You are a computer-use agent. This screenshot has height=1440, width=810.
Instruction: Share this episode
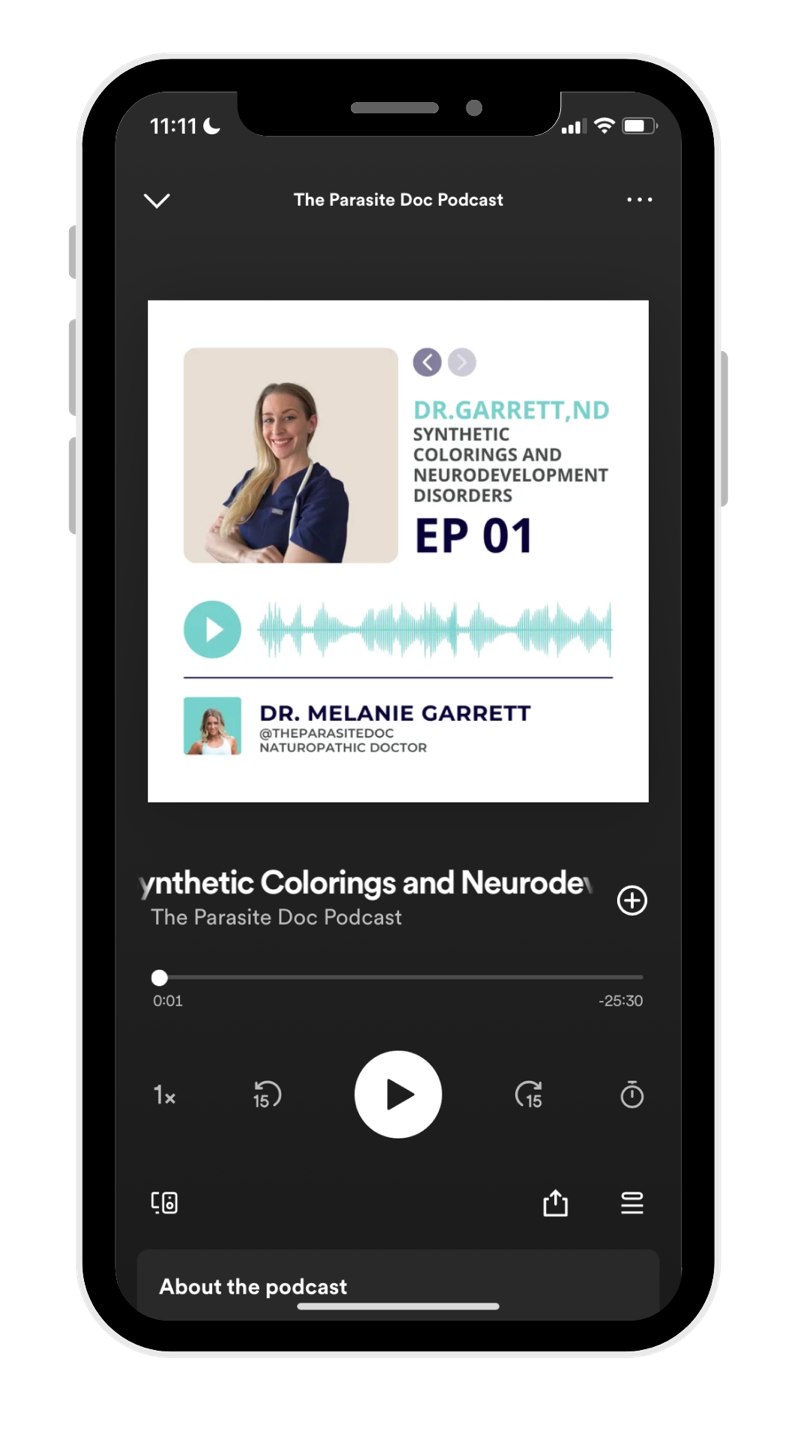(x=555, y=1202)
